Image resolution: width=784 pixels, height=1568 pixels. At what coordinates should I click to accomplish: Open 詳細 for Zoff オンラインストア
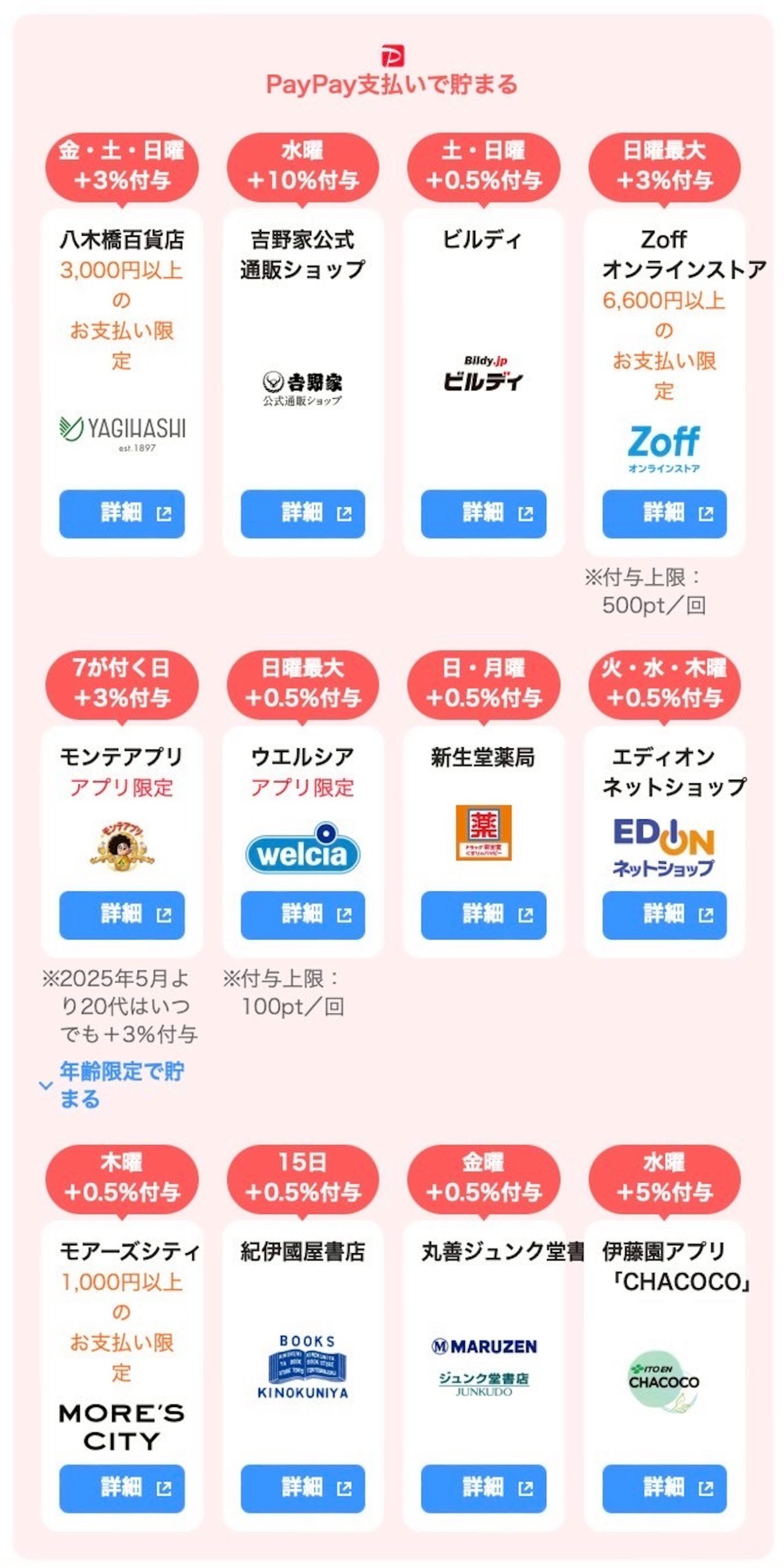point(665,516)
